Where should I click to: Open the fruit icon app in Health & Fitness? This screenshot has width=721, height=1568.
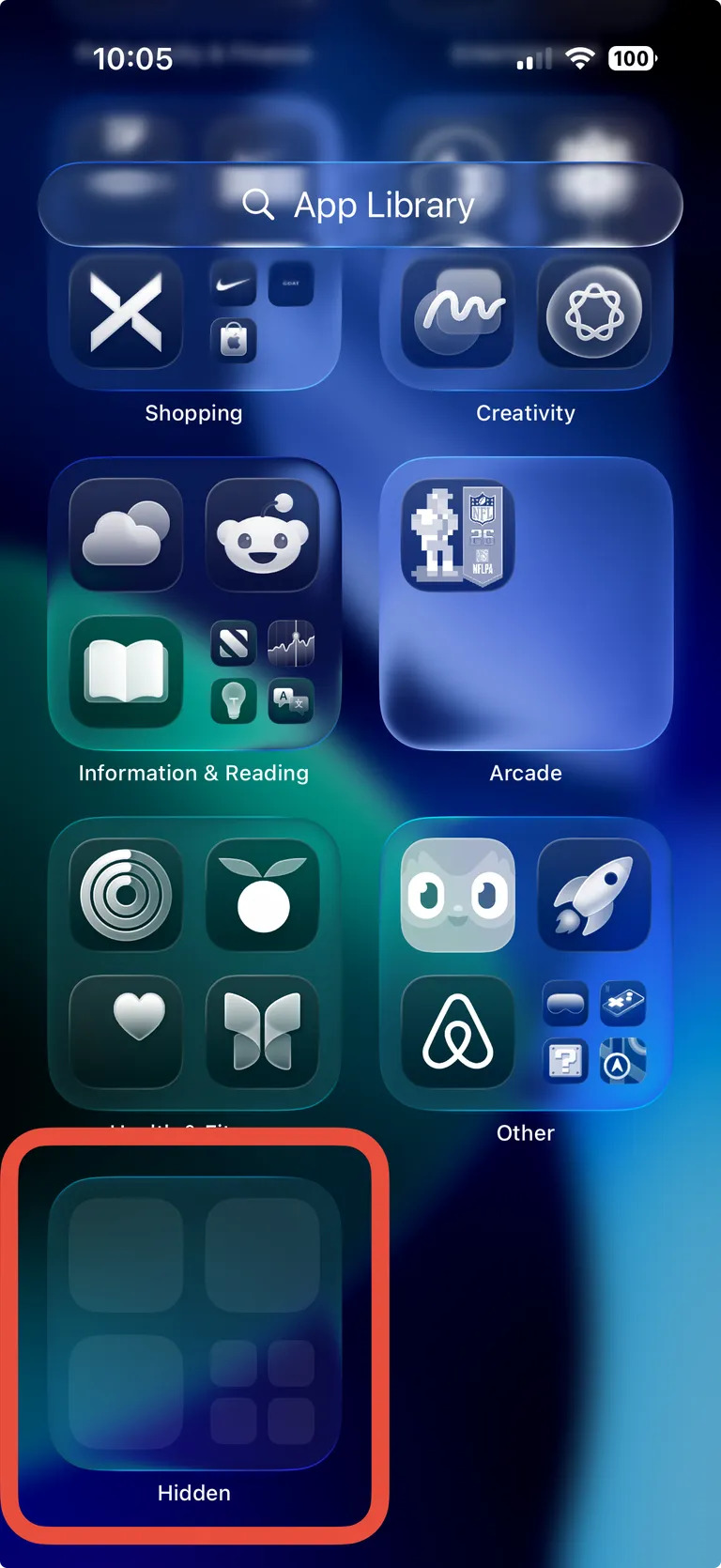[x=262, y=894]
